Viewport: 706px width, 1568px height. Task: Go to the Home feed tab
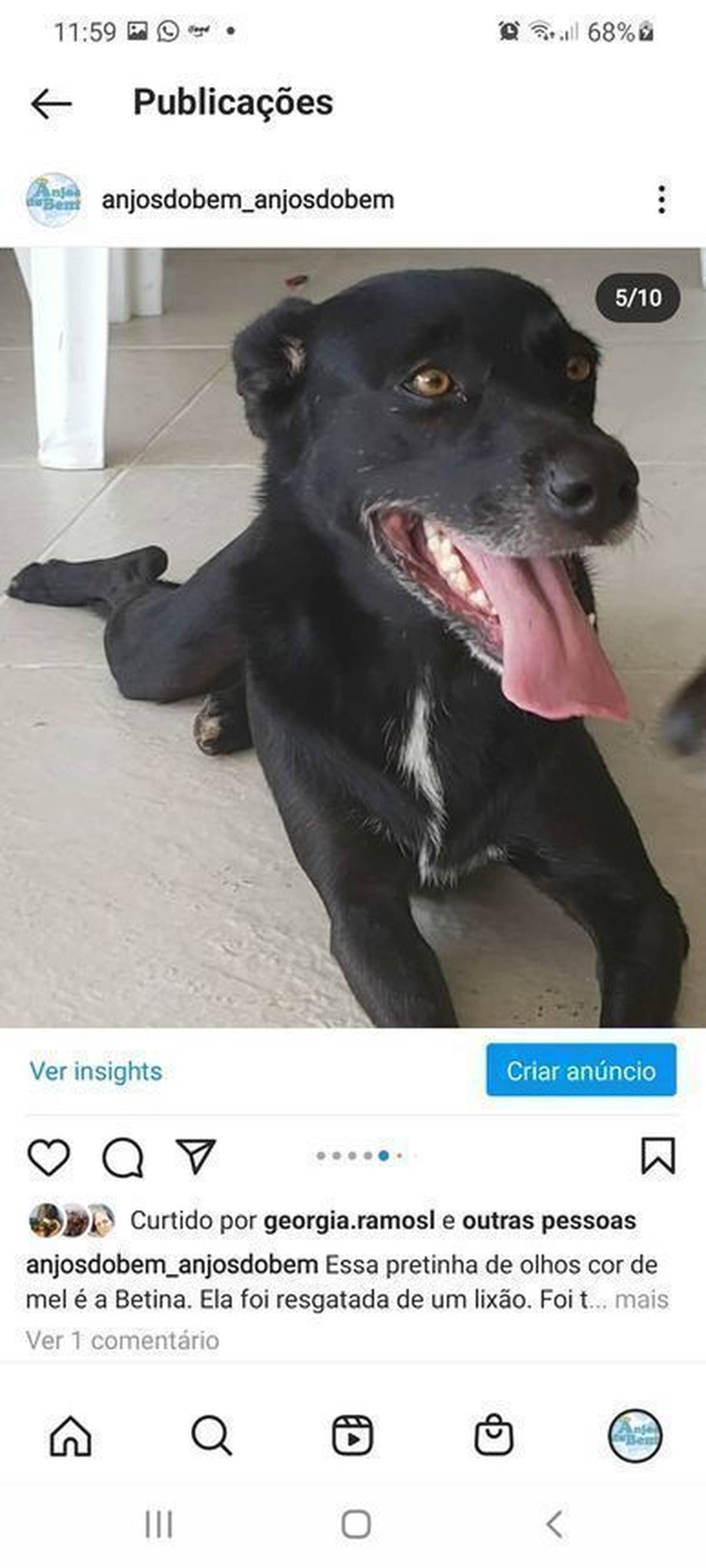tap(71, 1436)
